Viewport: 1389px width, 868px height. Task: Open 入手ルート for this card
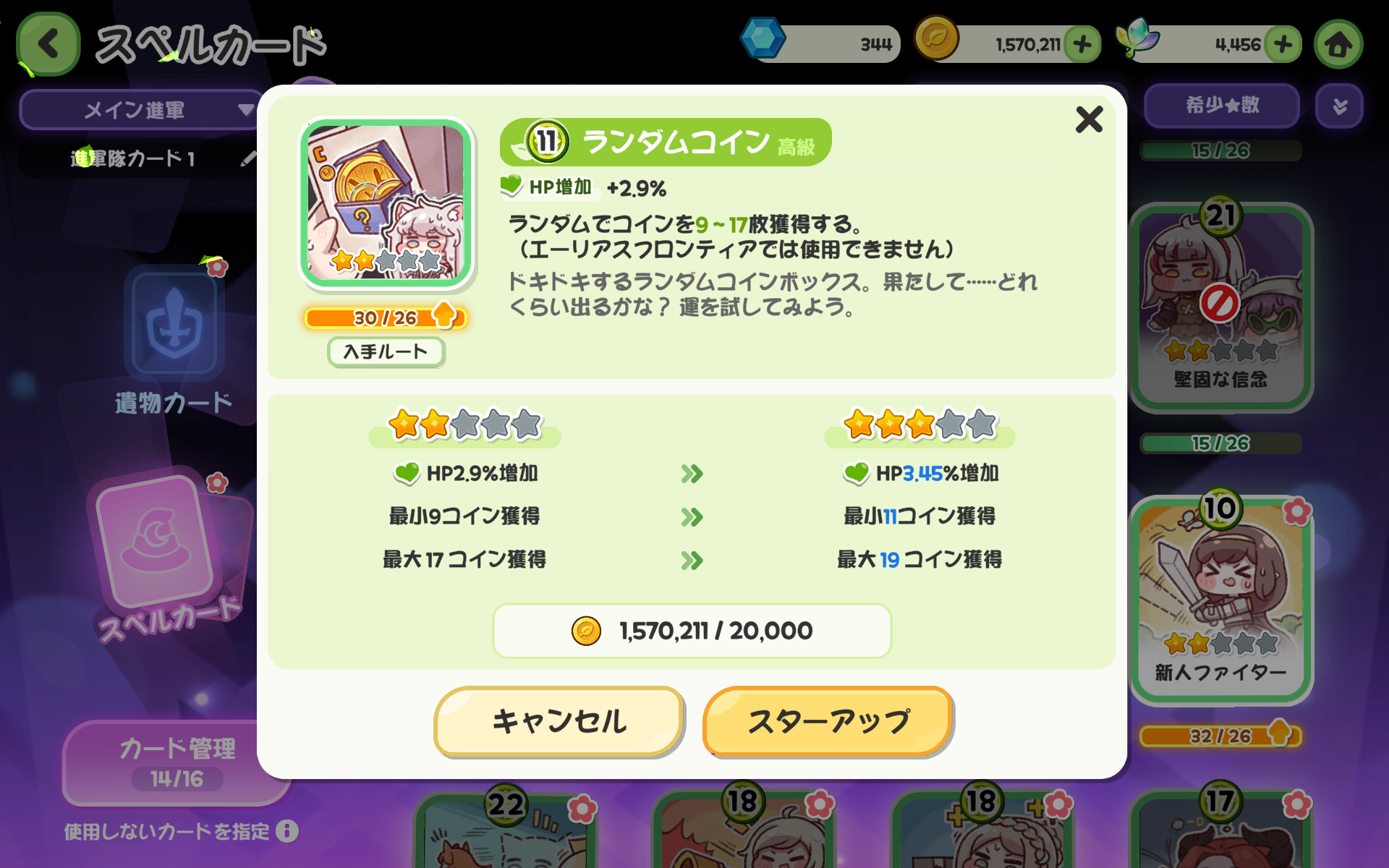386,352
